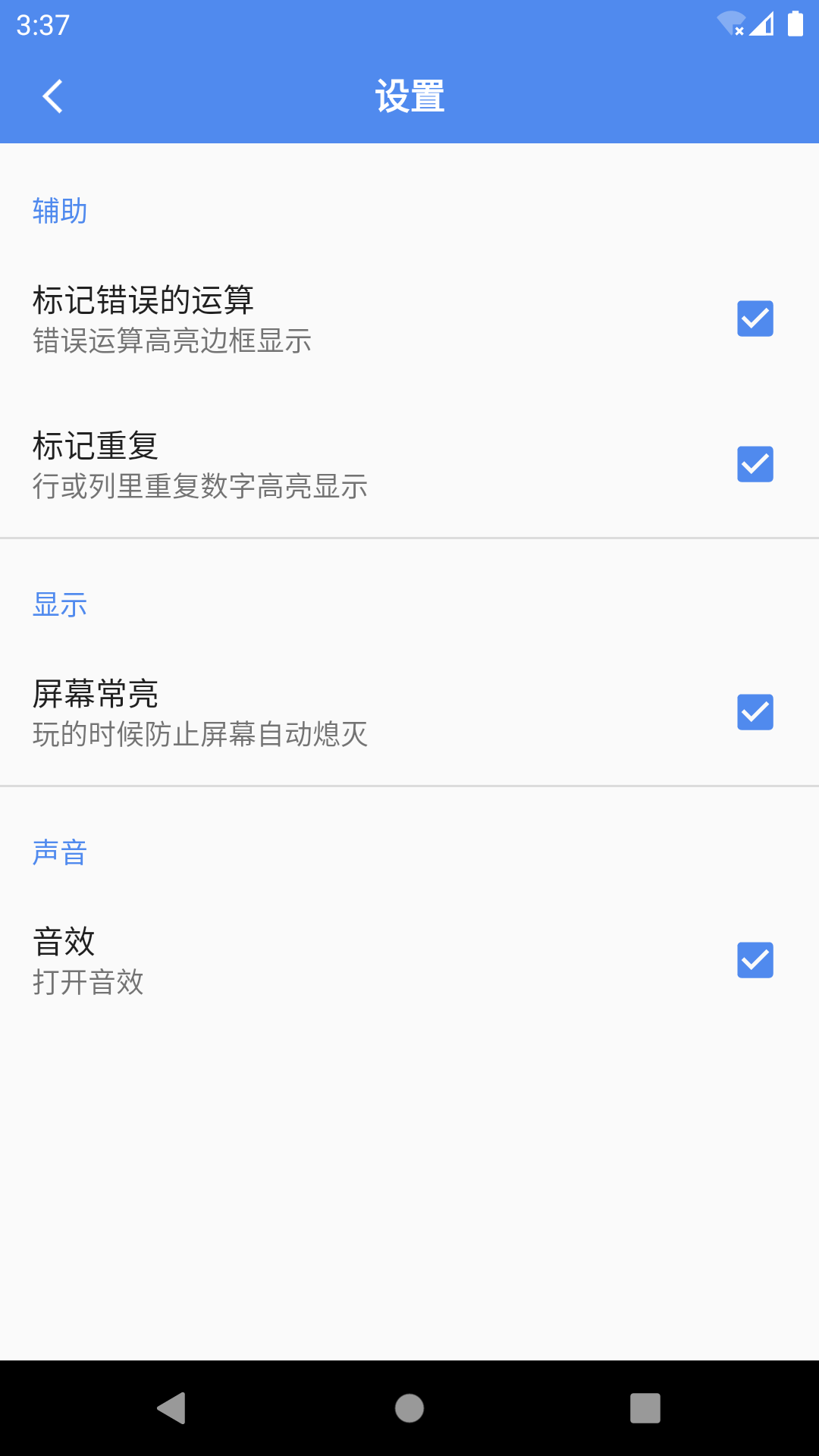This screenshot has height=1456, width=819.
Task: Click the battery status icon
Action: [x=794, y=23]
